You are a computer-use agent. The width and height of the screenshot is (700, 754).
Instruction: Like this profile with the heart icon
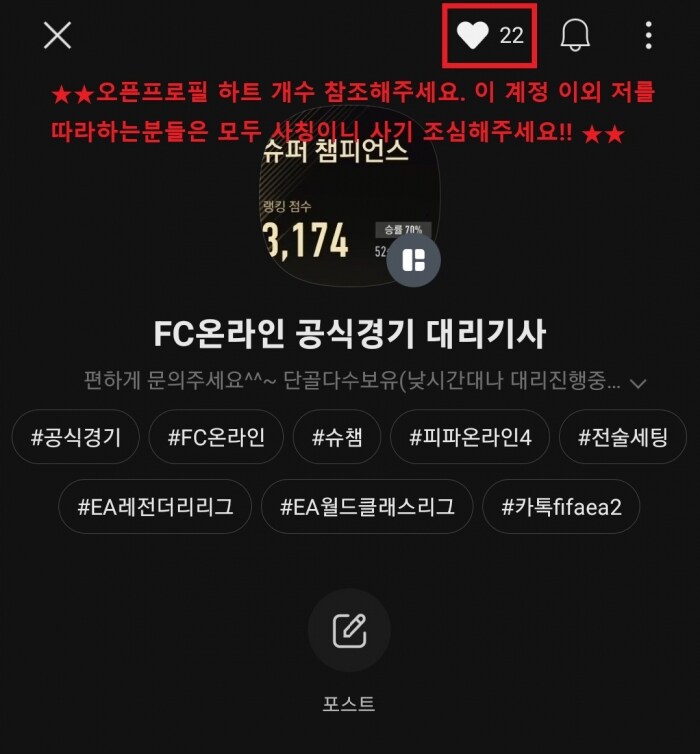pyautogui.click(x=472, y=36)
